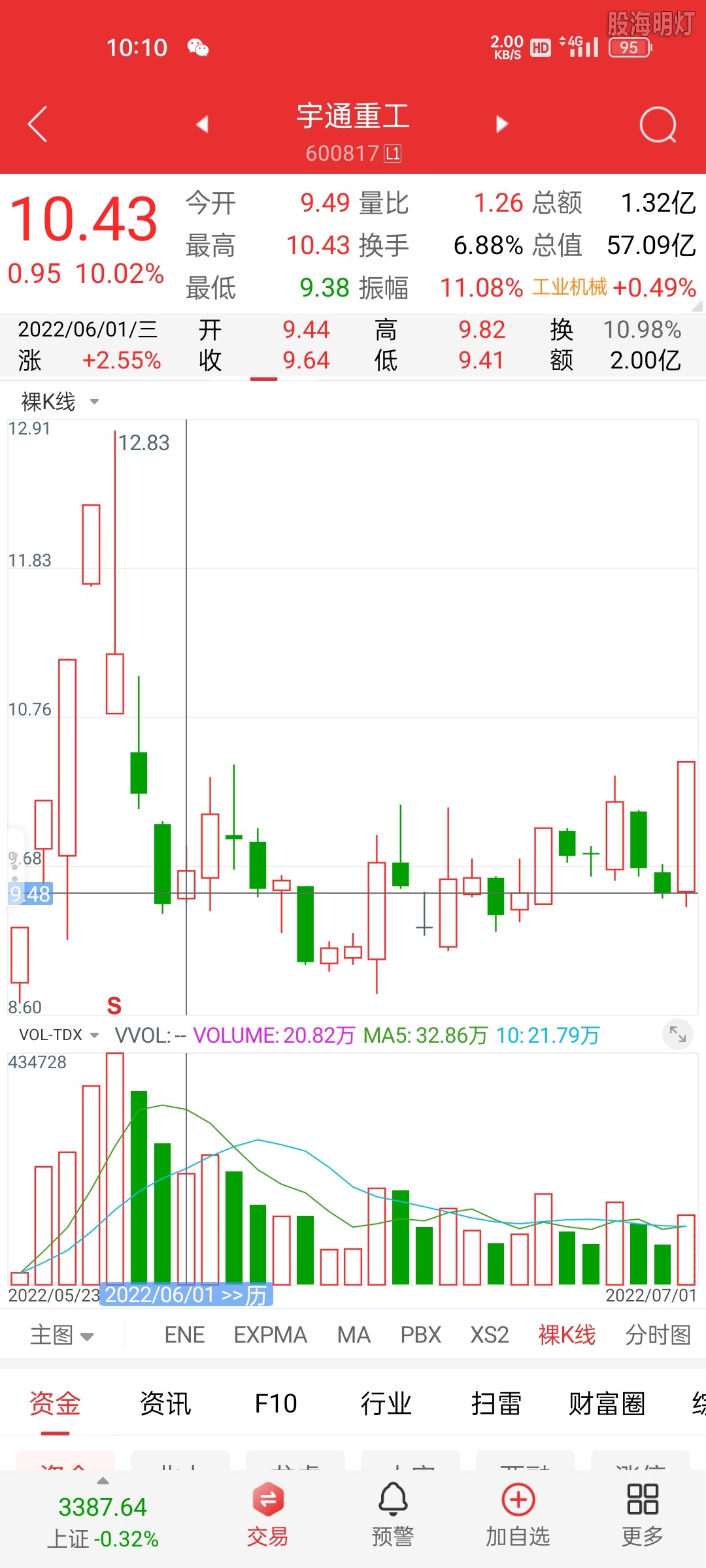Select the PBX indicator
Viewport: 706px width, 1568px height.
click(420, 1335)
